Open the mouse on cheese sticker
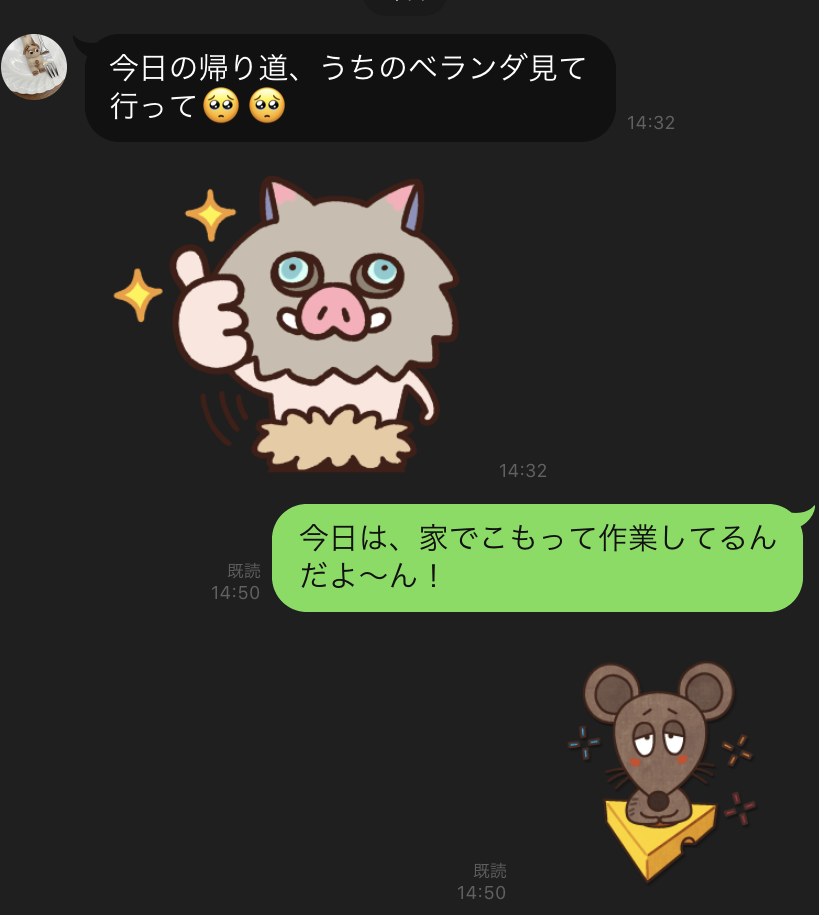The width and height of the screenshot is (819, 915). point(660,767)
